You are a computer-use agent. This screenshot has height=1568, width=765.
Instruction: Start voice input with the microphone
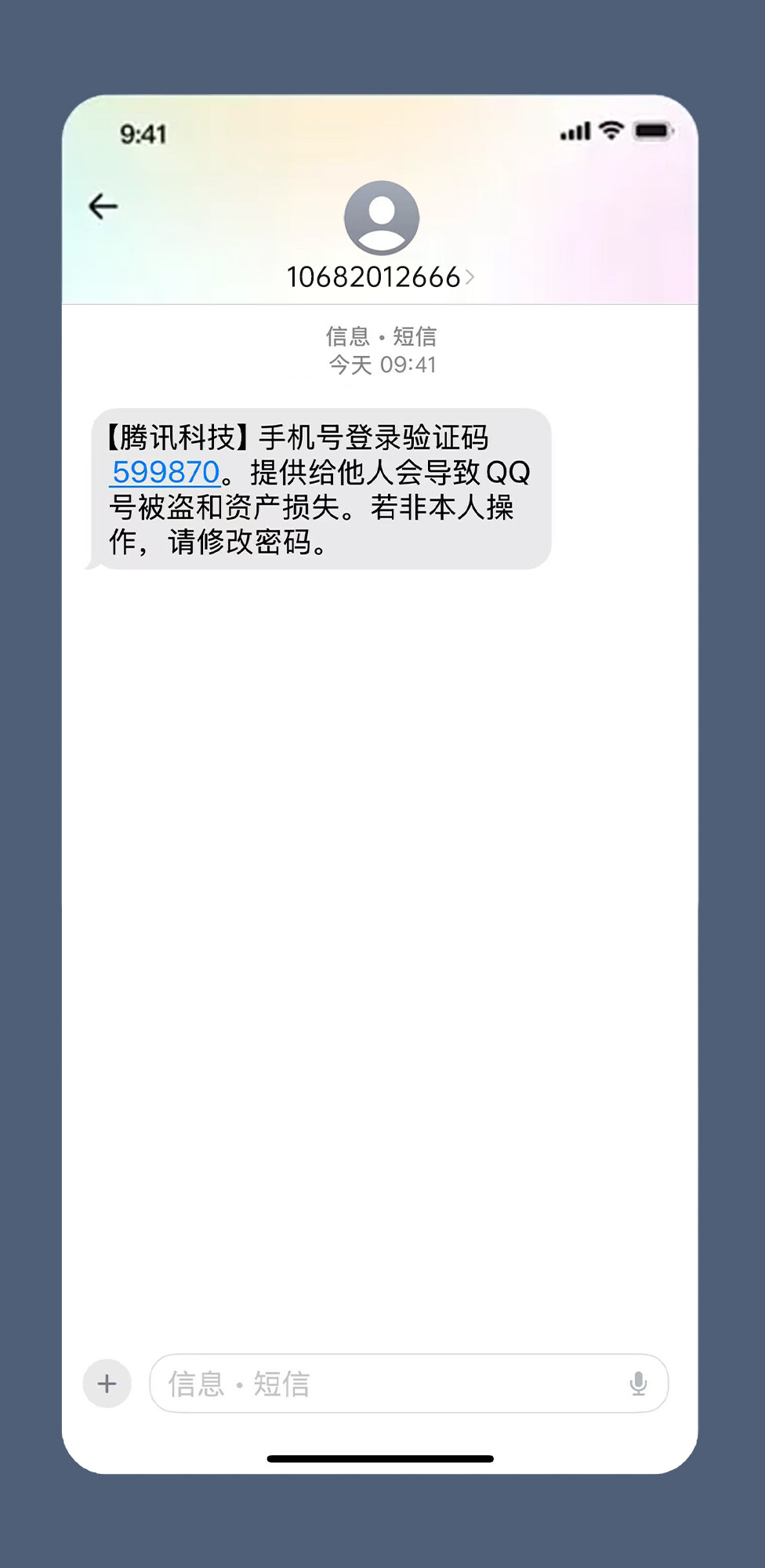(638, 1384)
